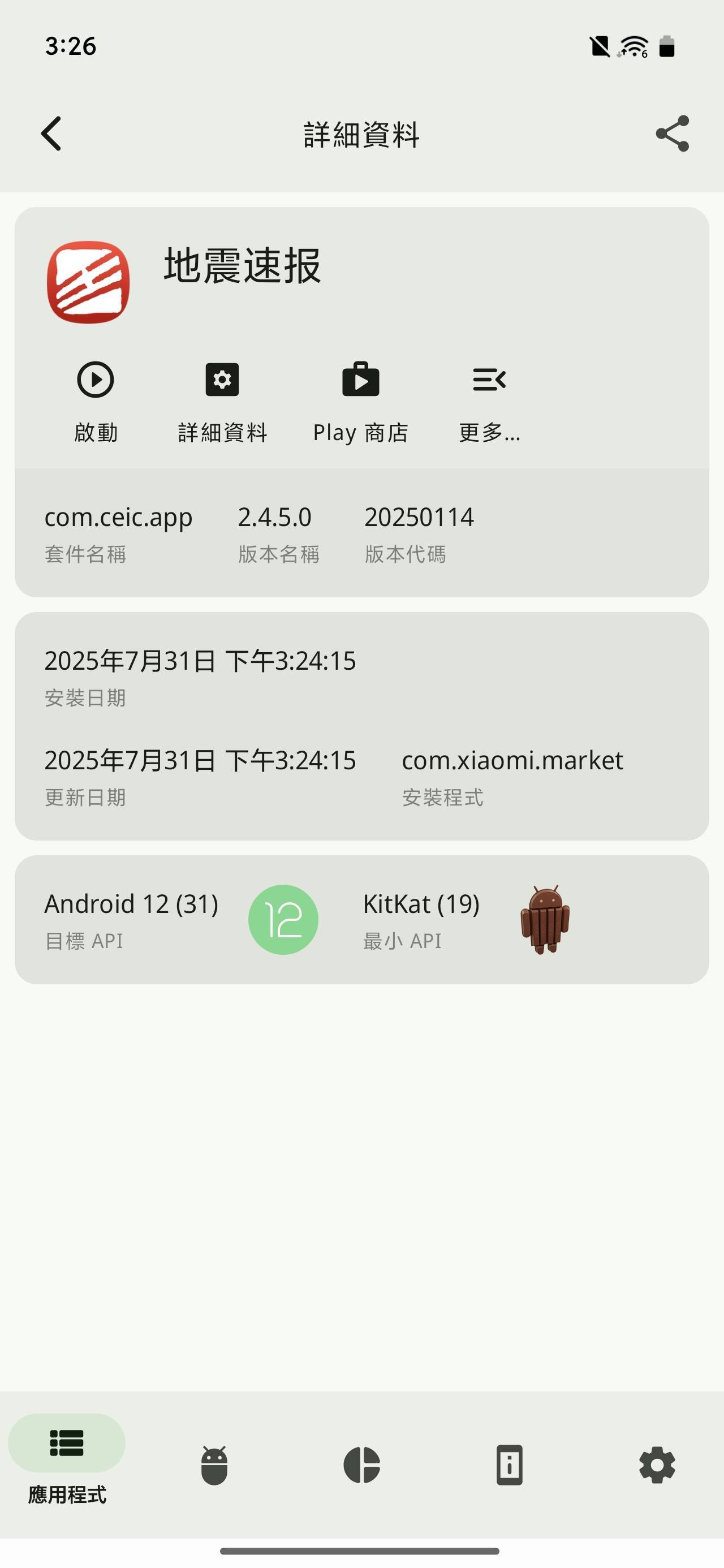Open the 詳細資料 screen header title

(361, 134)
